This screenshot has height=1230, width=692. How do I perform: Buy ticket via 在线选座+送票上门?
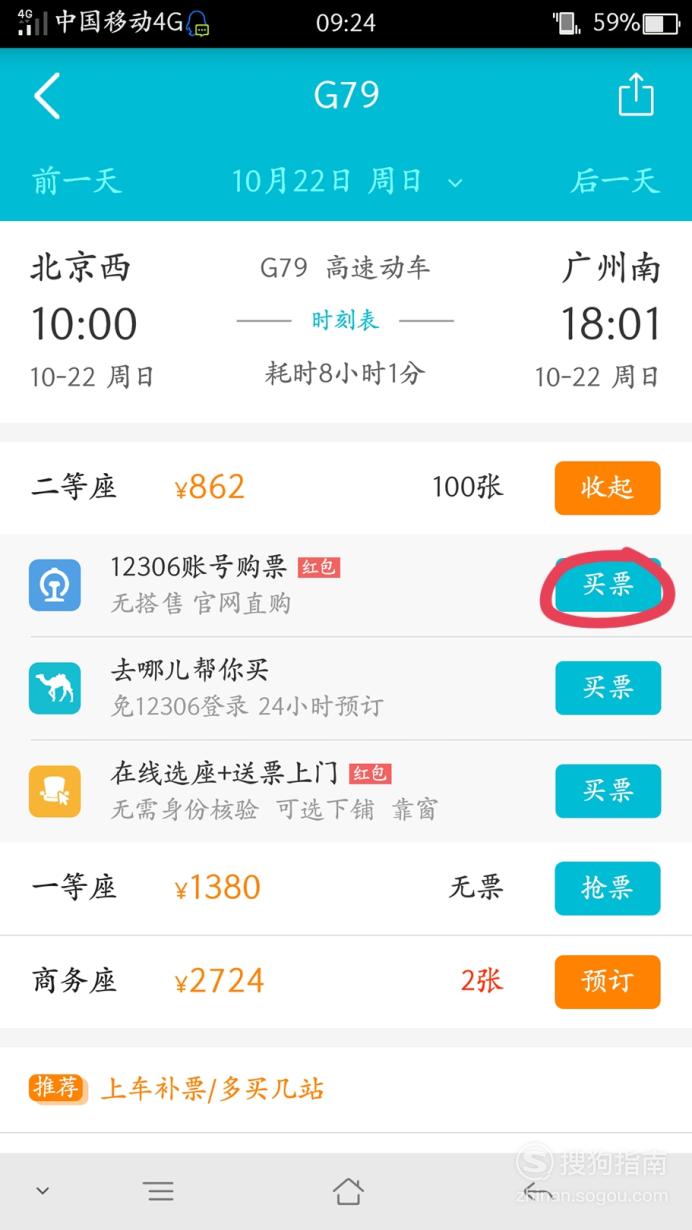pyautogui.click(x=607, y=791)
